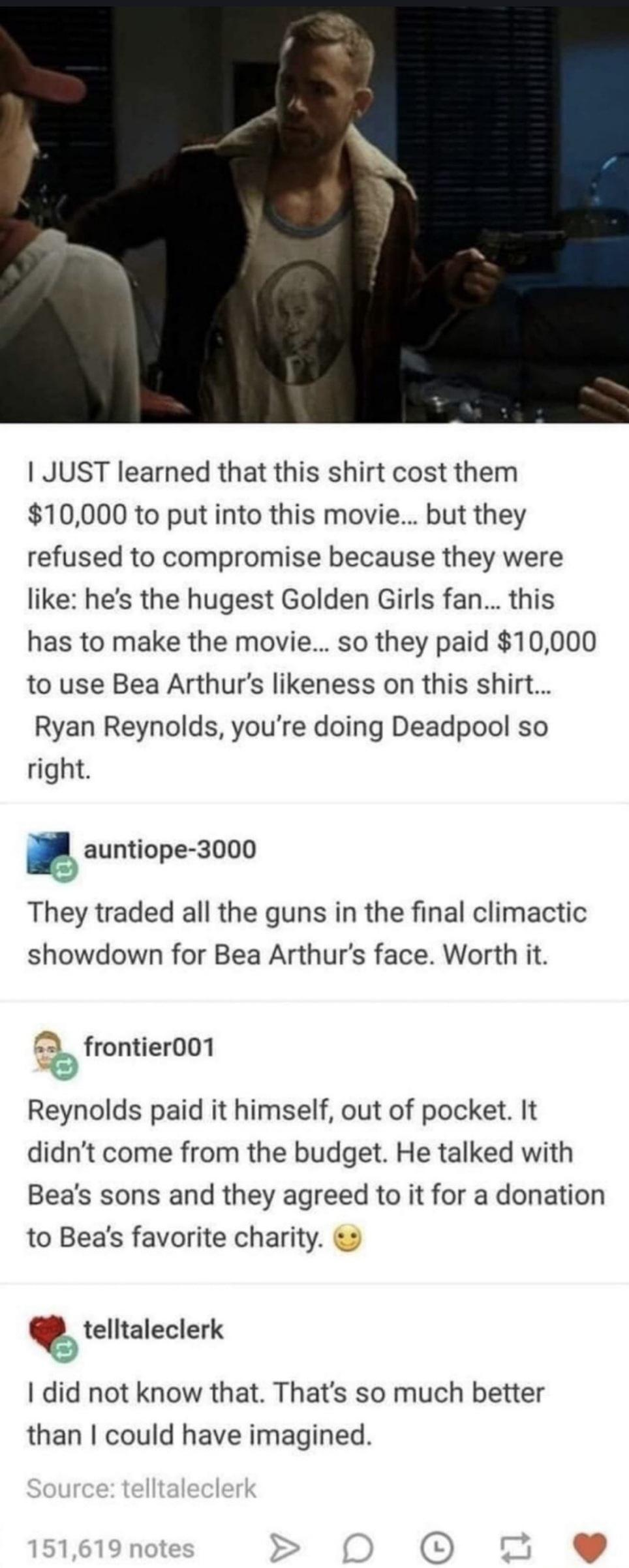The width and height of the screenshot is (629, 1568).
Task: Open telltaleclerk's blog from the reblog header
Action: [153, 1329]
